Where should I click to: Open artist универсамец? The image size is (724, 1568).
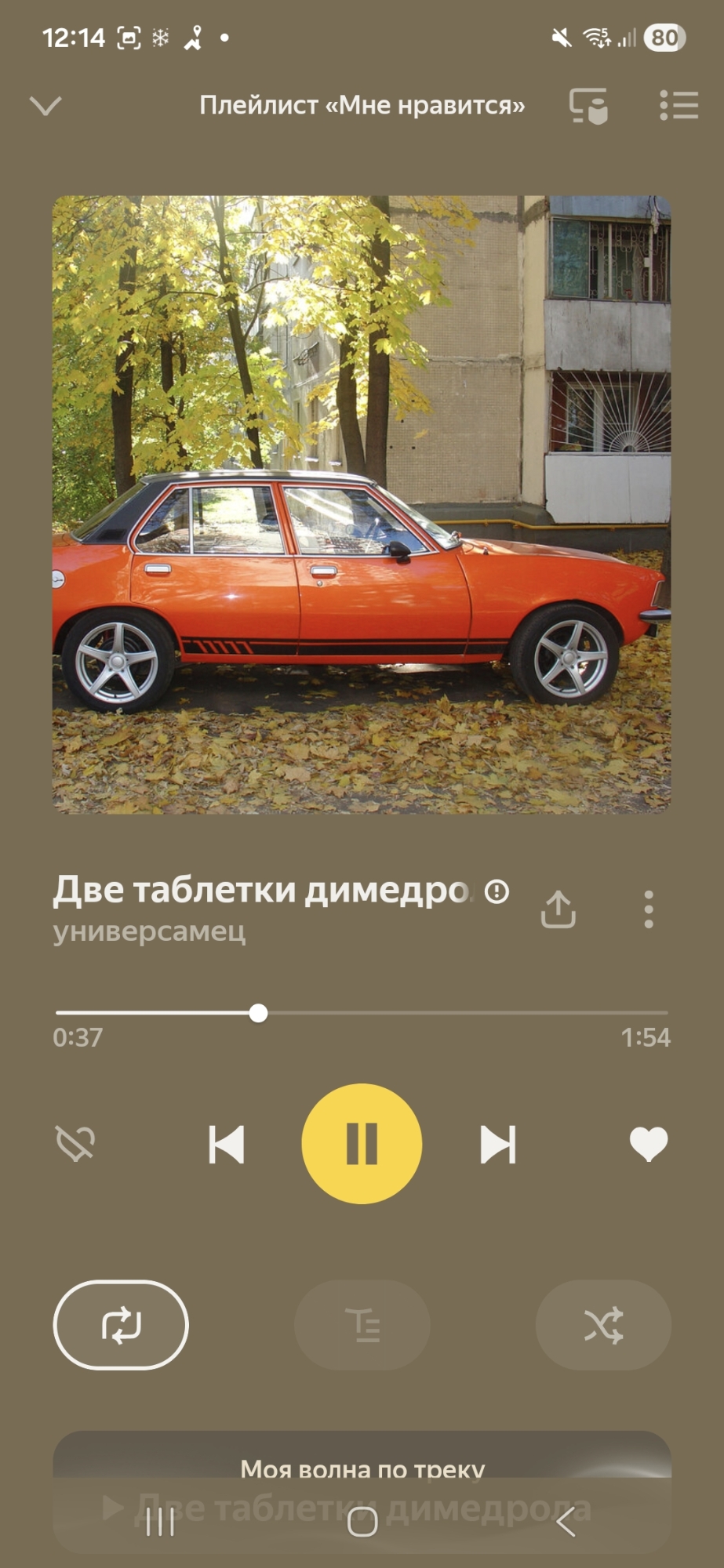pos(149,931)
